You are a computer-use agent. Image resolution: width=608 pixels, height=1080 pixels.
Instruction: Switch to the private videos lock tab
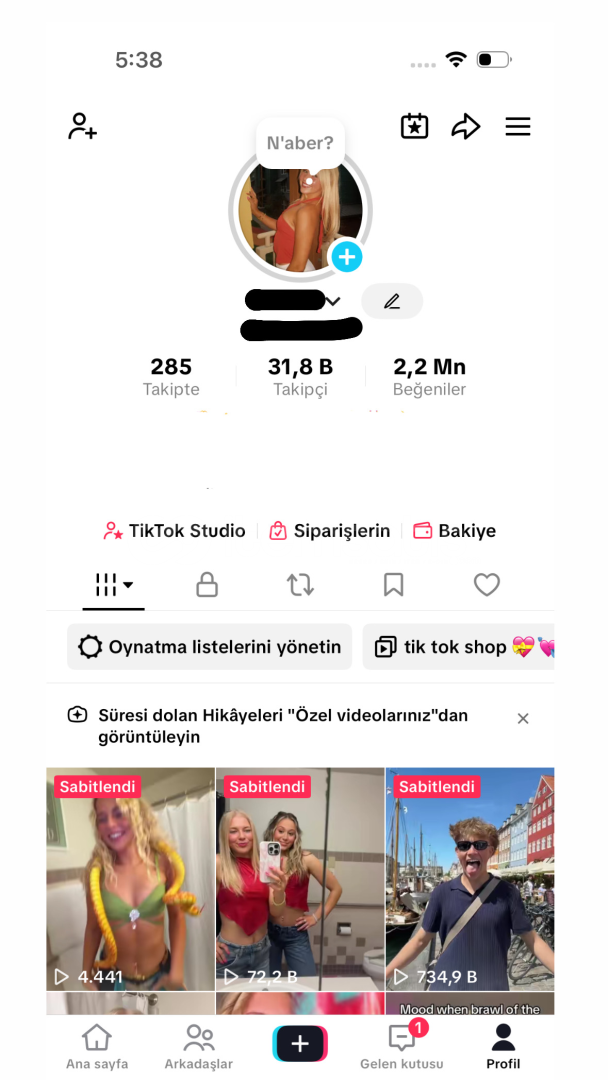(x=207, y=585)
